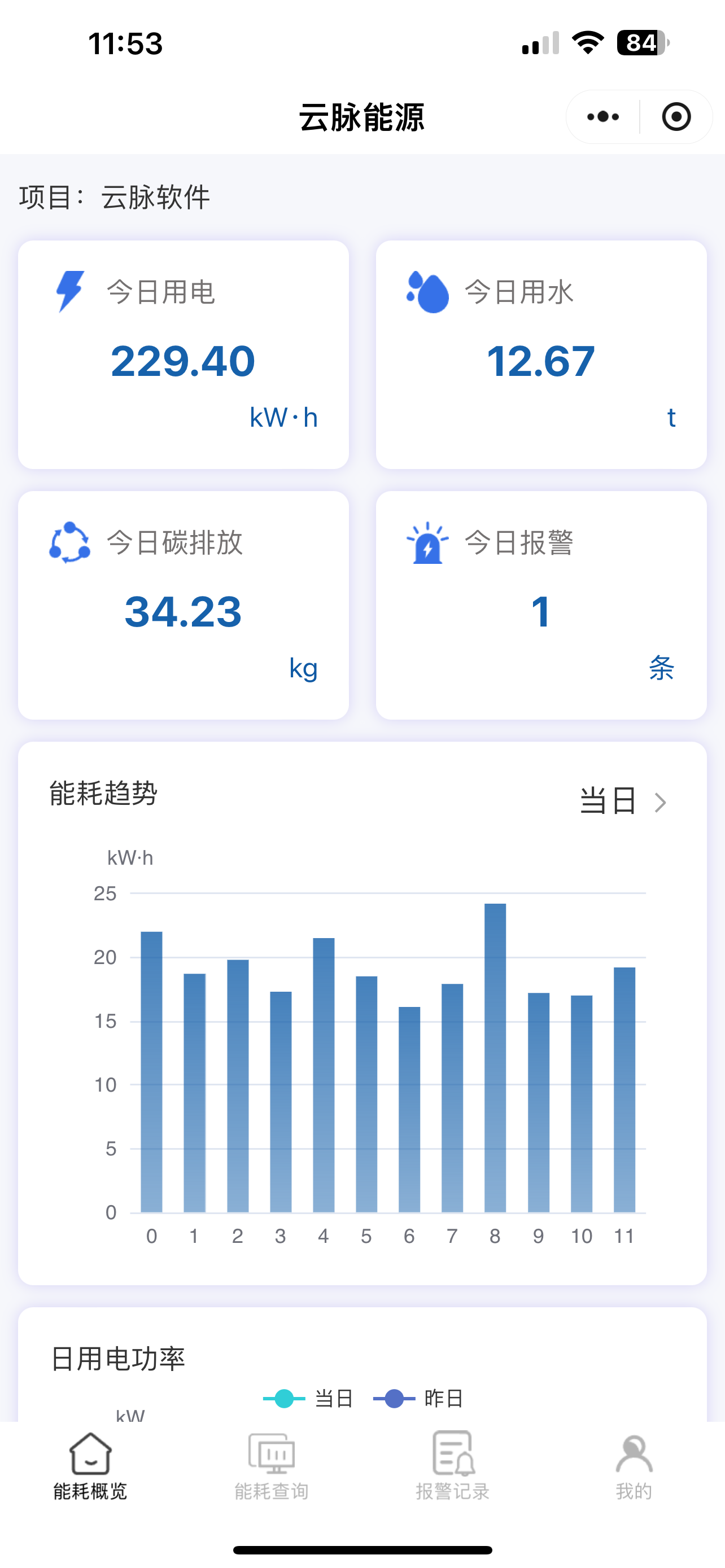Expand the 当日 period selector

tap(622, 801)
